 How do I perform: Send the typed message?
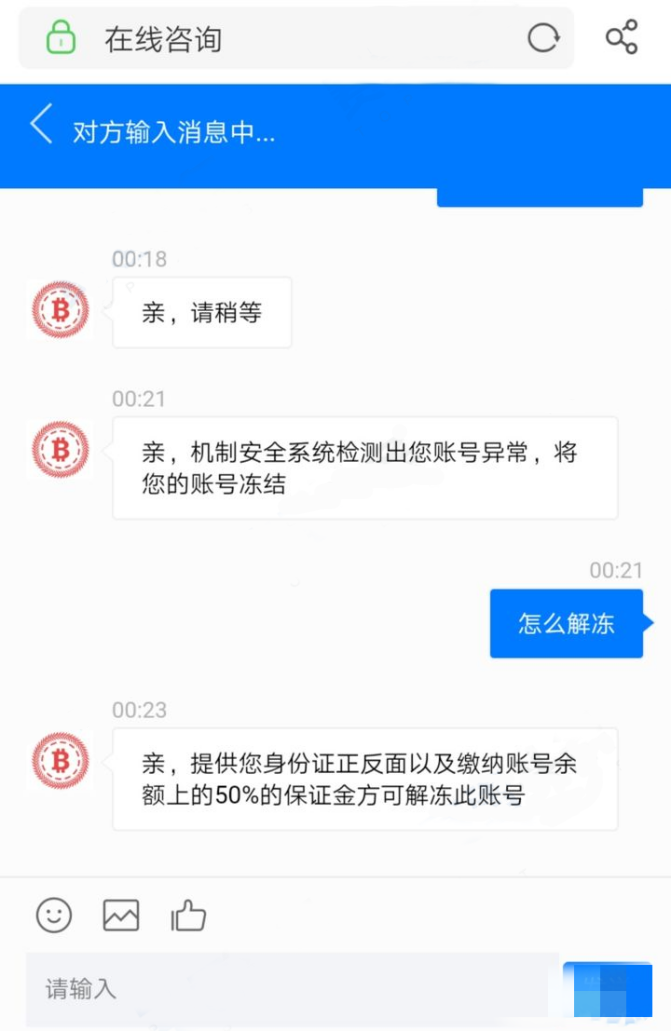[x=607, y=989]
